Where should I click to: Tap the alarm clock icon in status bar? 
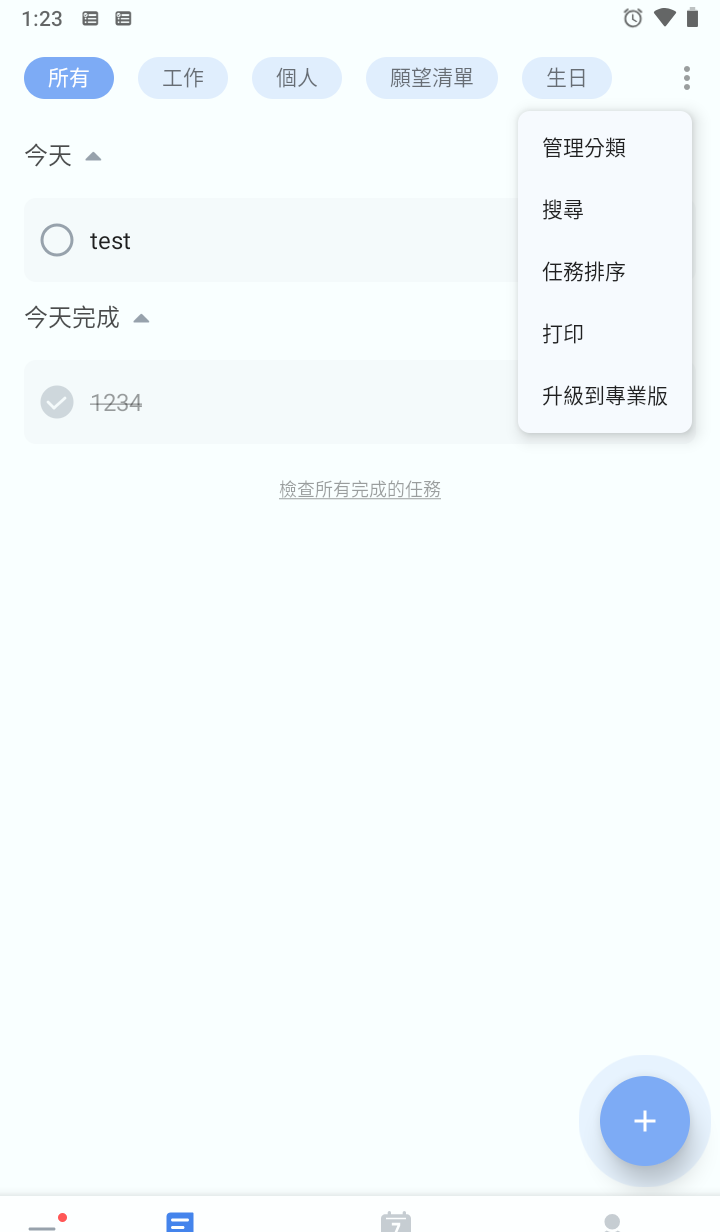coord(632,17)
